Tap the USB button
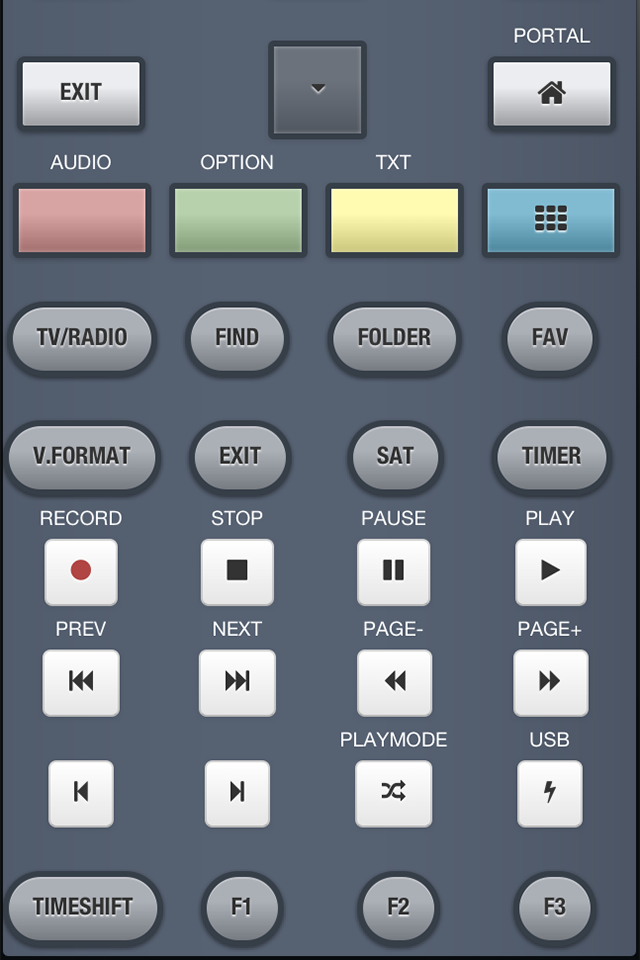Screen dimensions: 640x960 tap(549, 793)
